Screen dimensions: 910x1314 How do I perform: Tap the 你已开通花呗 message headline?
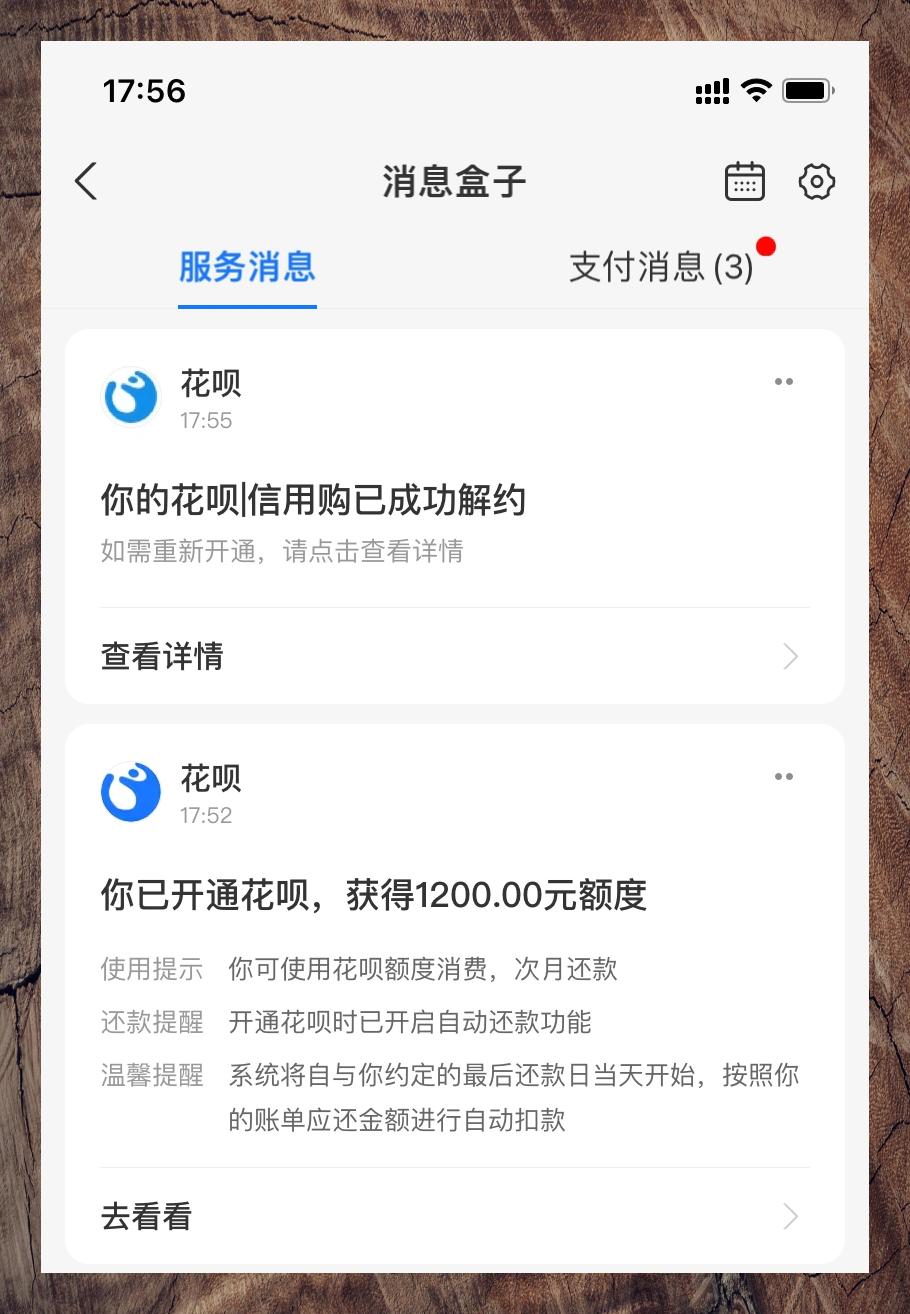374,897
